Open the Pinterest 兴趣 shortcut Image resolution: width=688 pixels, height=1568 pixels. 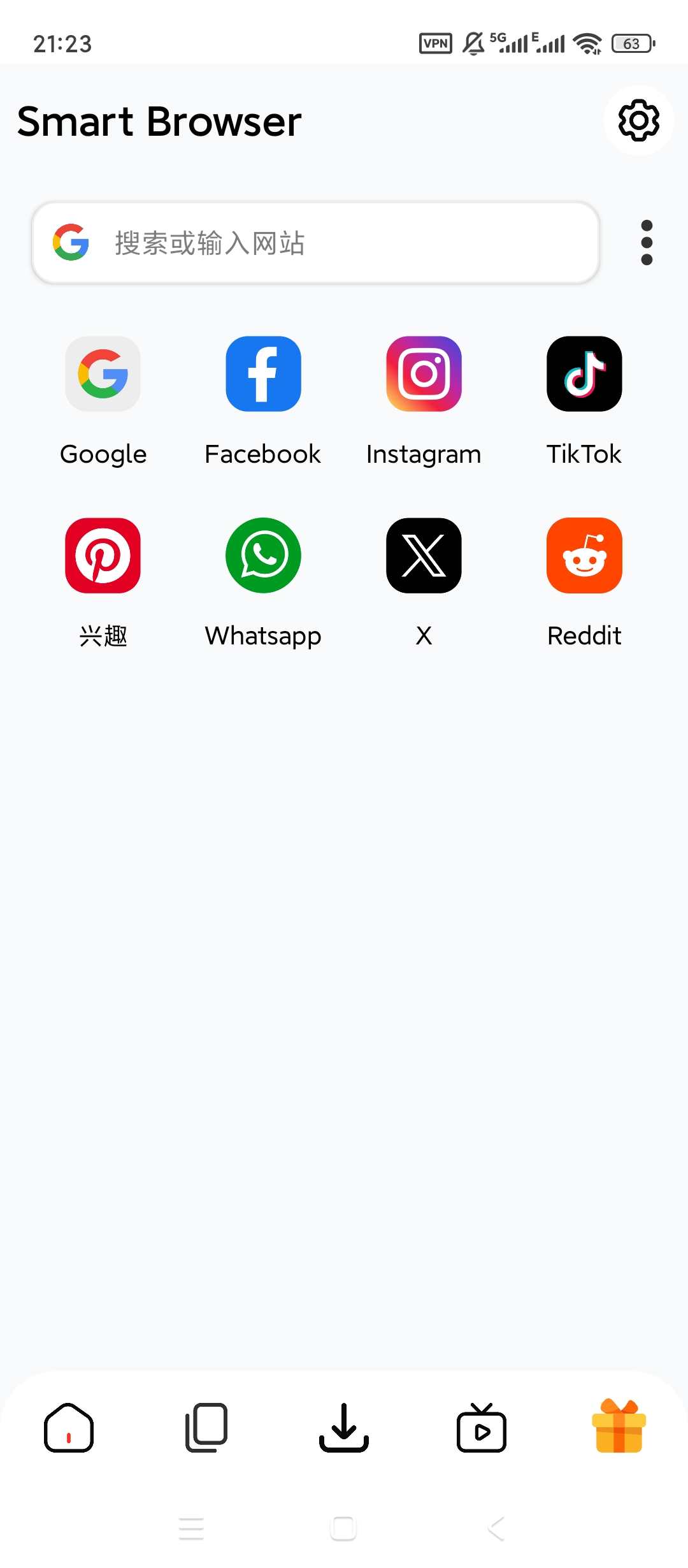click(103, 556)
